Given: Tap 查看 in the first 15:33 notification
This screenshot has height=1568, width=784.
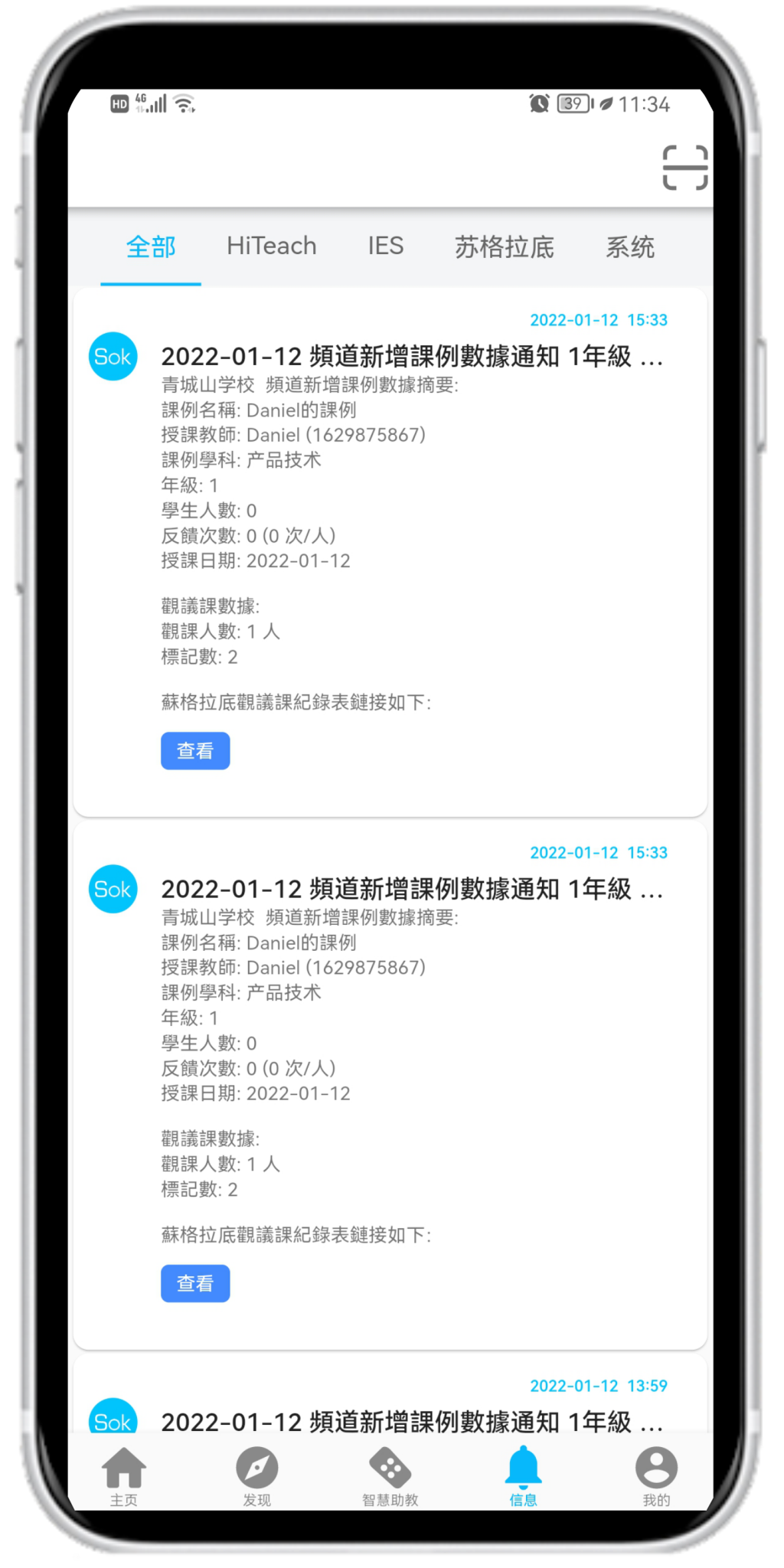Looking at the screenshot, I should 195,751.
